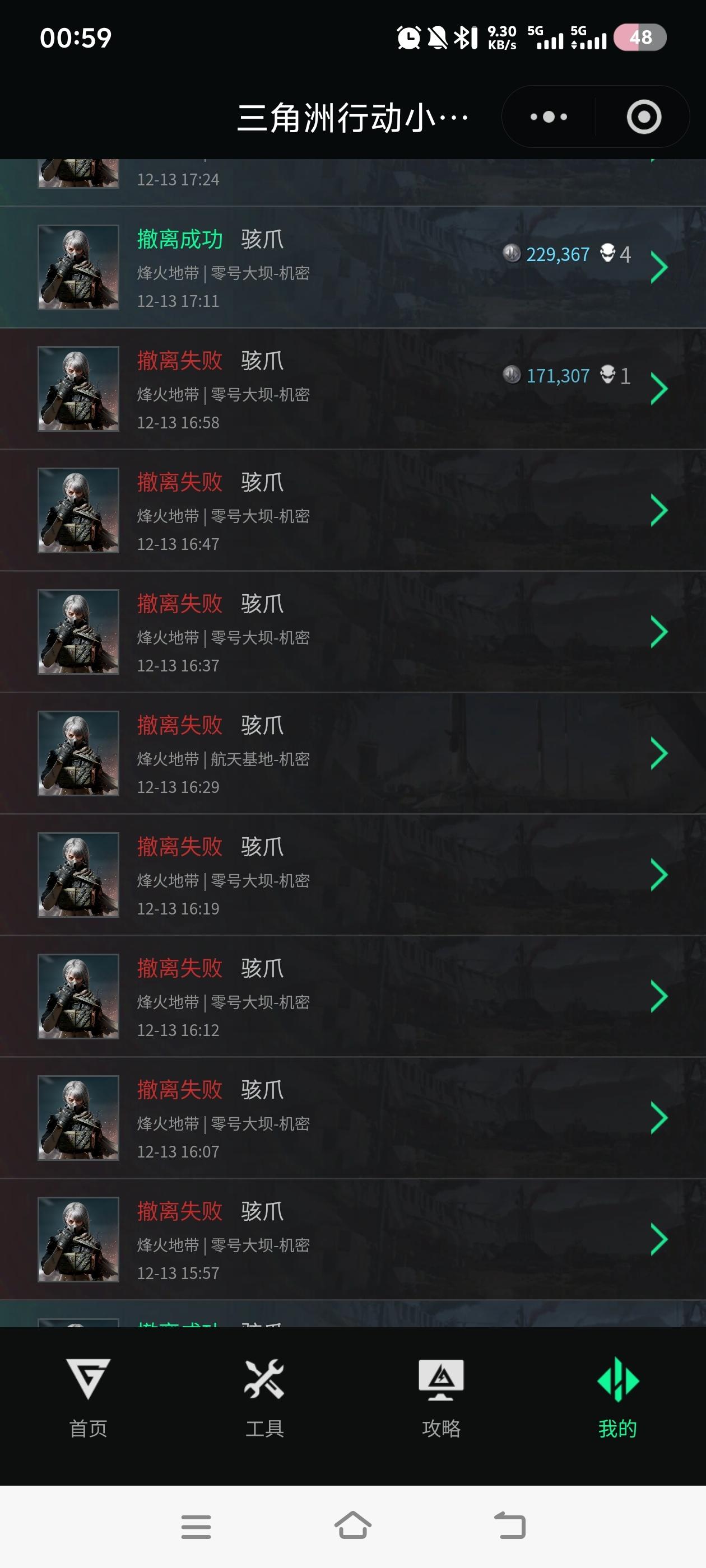Go back using the system back button
This screenshot has width=706, height=1568.
[509, 1525]
